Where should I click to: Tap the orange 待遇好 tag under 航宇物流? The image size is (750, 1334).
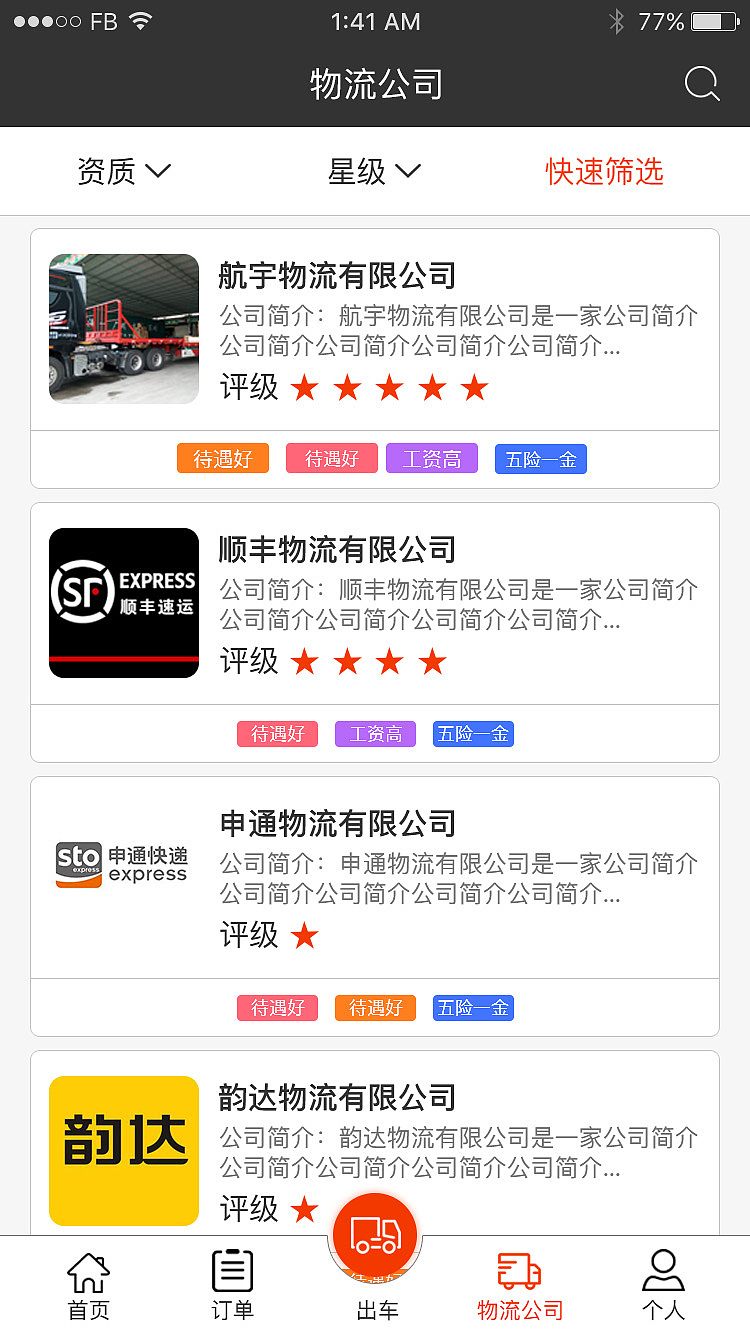pyautogui.click(x=222, y=458)
